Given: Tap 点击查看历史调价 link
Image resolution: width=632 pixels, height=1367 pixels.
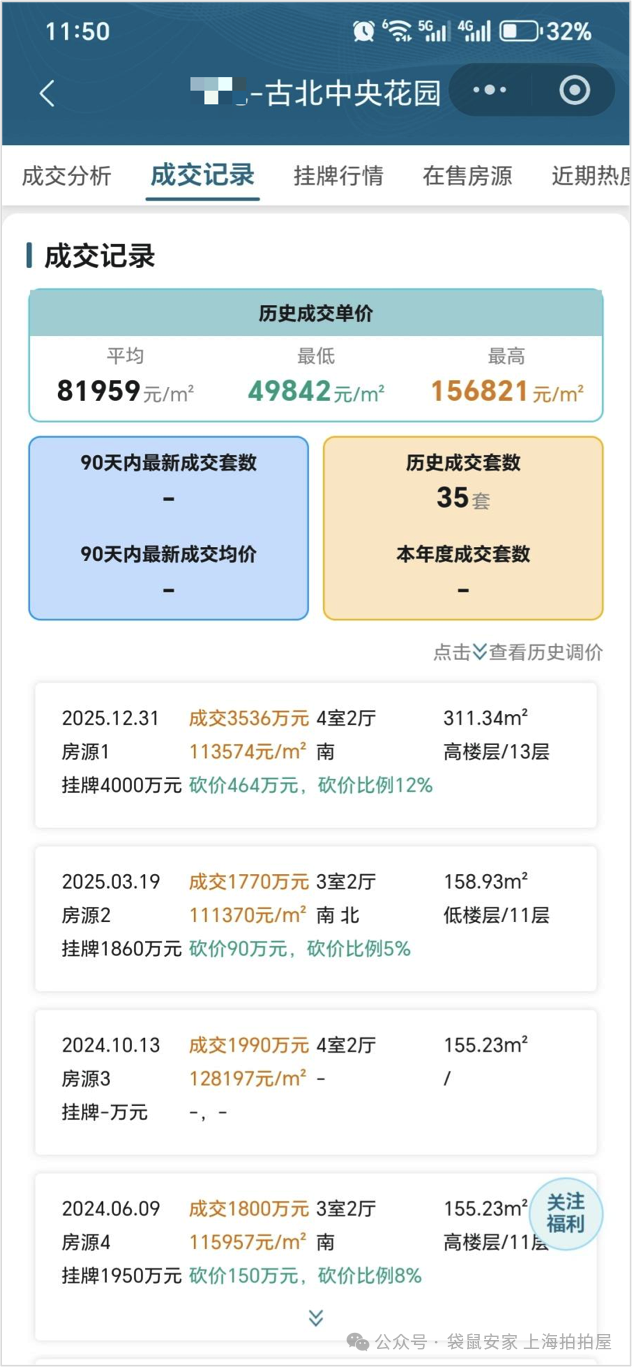Looking at the screenshot, I should pyautogui.click(x=517, y=652).
